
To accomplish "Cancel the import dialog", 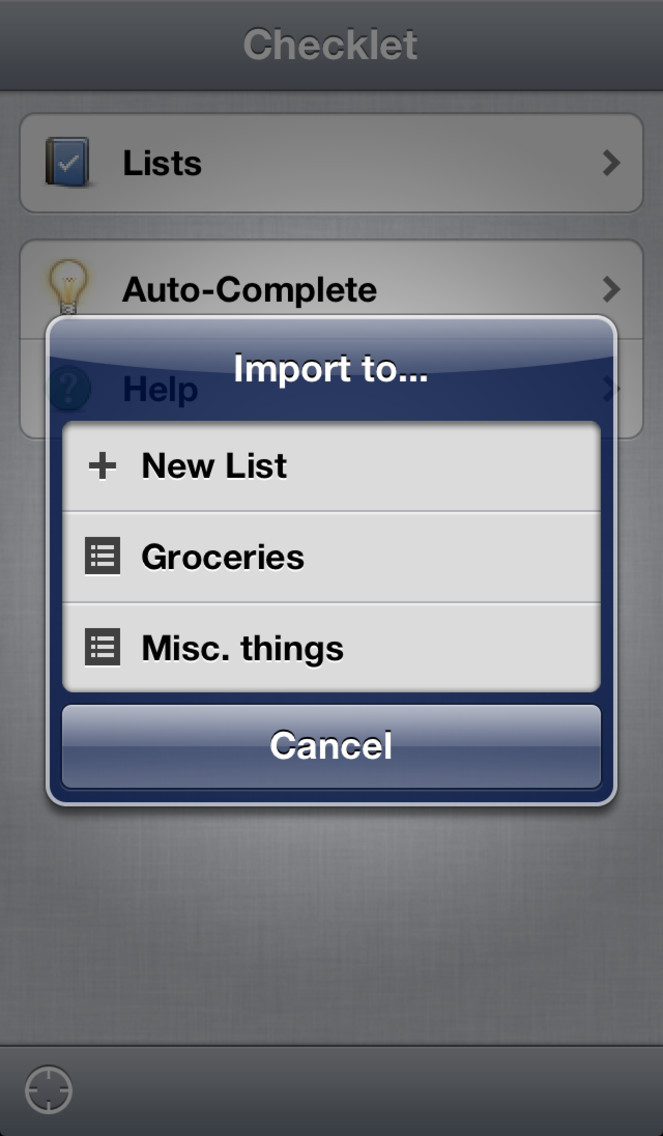I will 331,746.
